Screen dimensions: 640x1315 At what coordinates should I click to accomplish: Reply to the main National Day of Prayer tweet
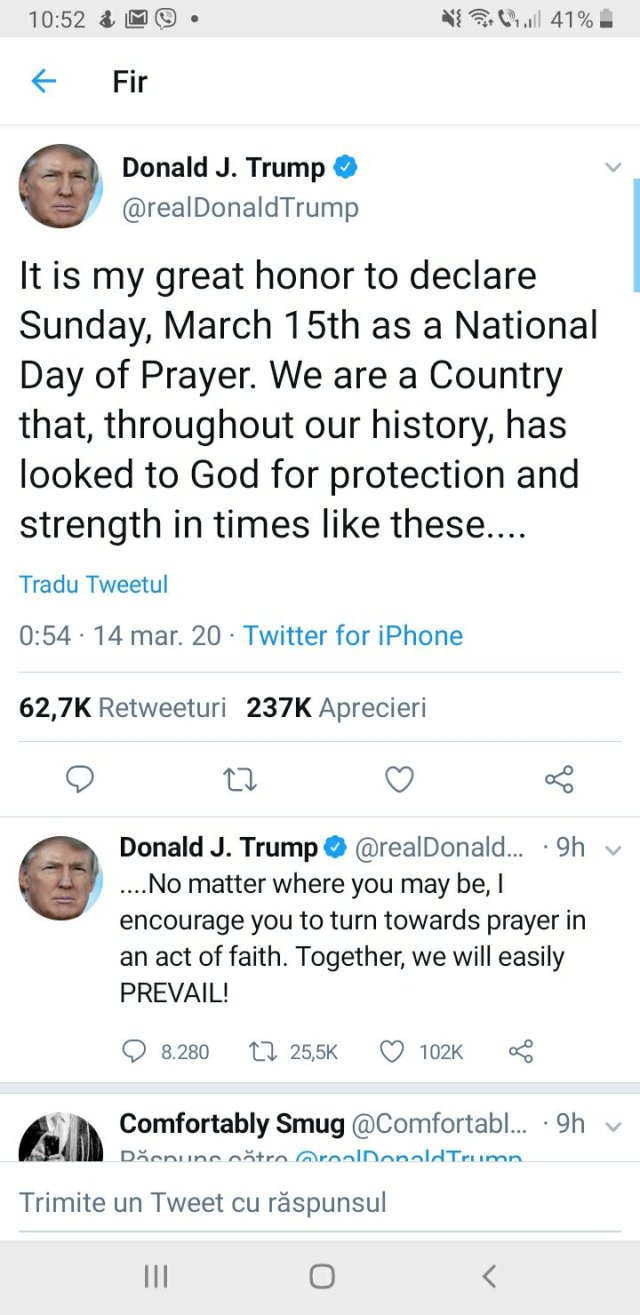coord(79,779)
